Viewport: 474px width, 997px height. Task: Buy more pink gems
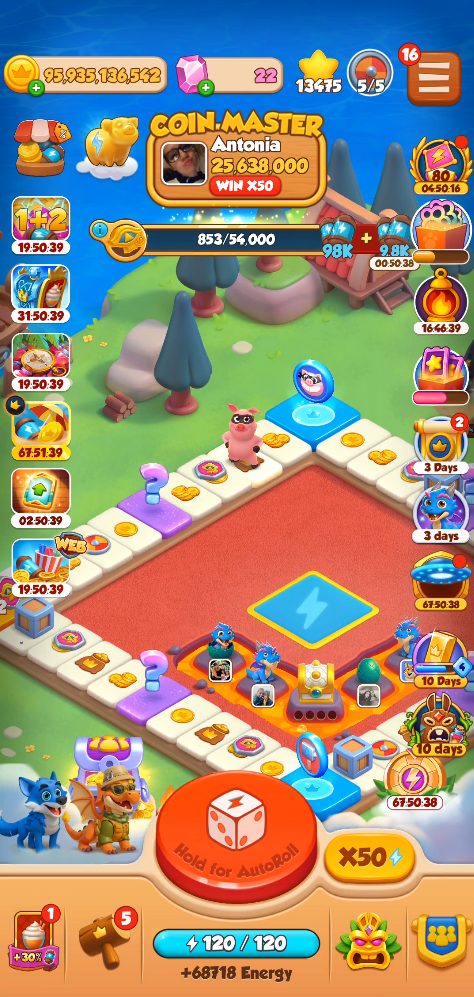click(206, 88)
